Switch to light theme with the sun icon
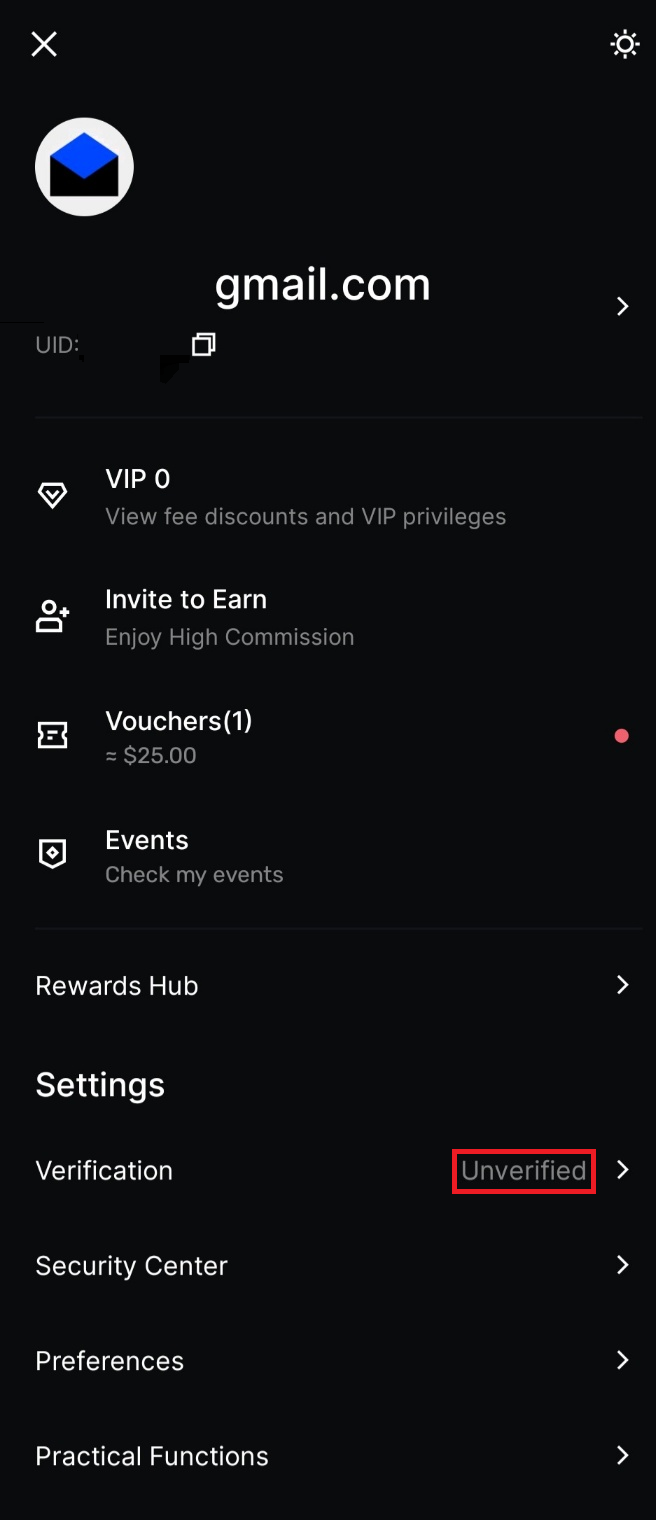 625,44
